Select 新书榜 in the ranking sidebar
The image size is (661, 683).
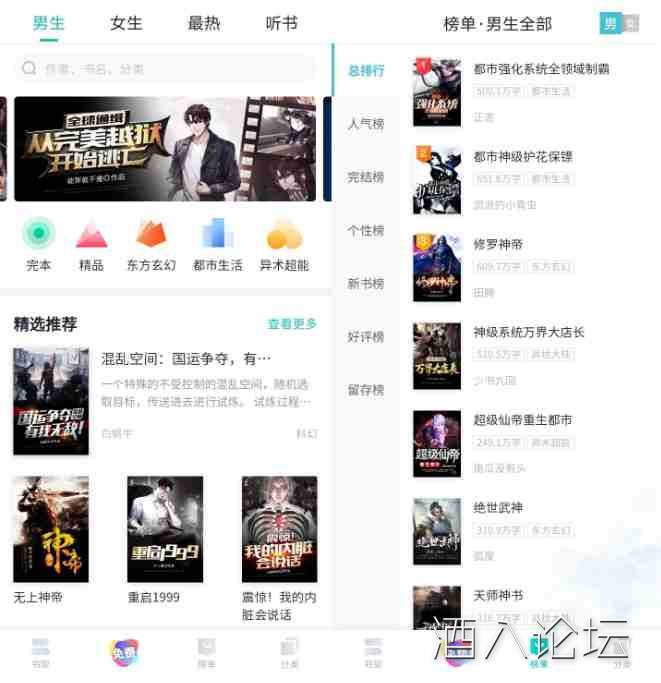[365, 284]
